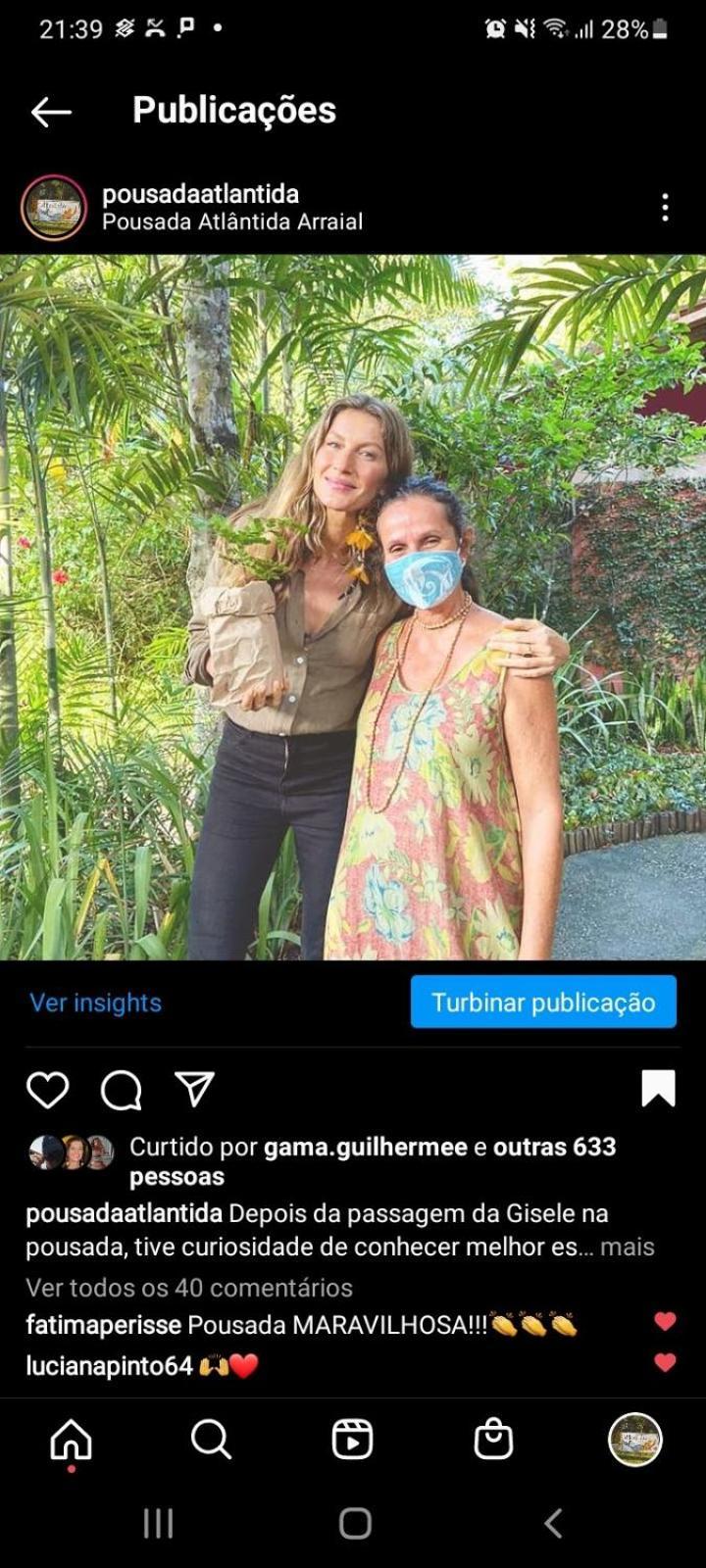Remove the post from saved bookmarks
Viewport: 706px width, 1568px height.
pyautogui.click(x=658, y=1089)
